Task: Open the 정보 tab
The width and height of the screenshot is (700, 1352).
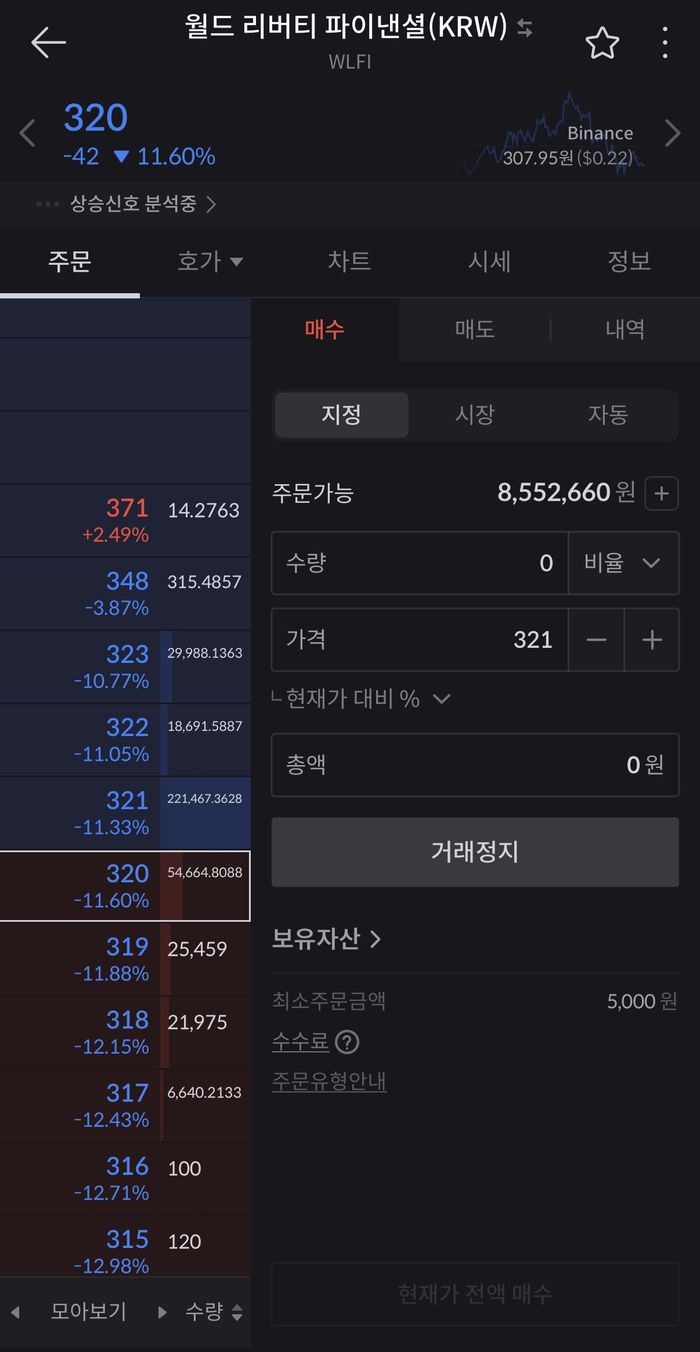Action: tap(629, 262)
